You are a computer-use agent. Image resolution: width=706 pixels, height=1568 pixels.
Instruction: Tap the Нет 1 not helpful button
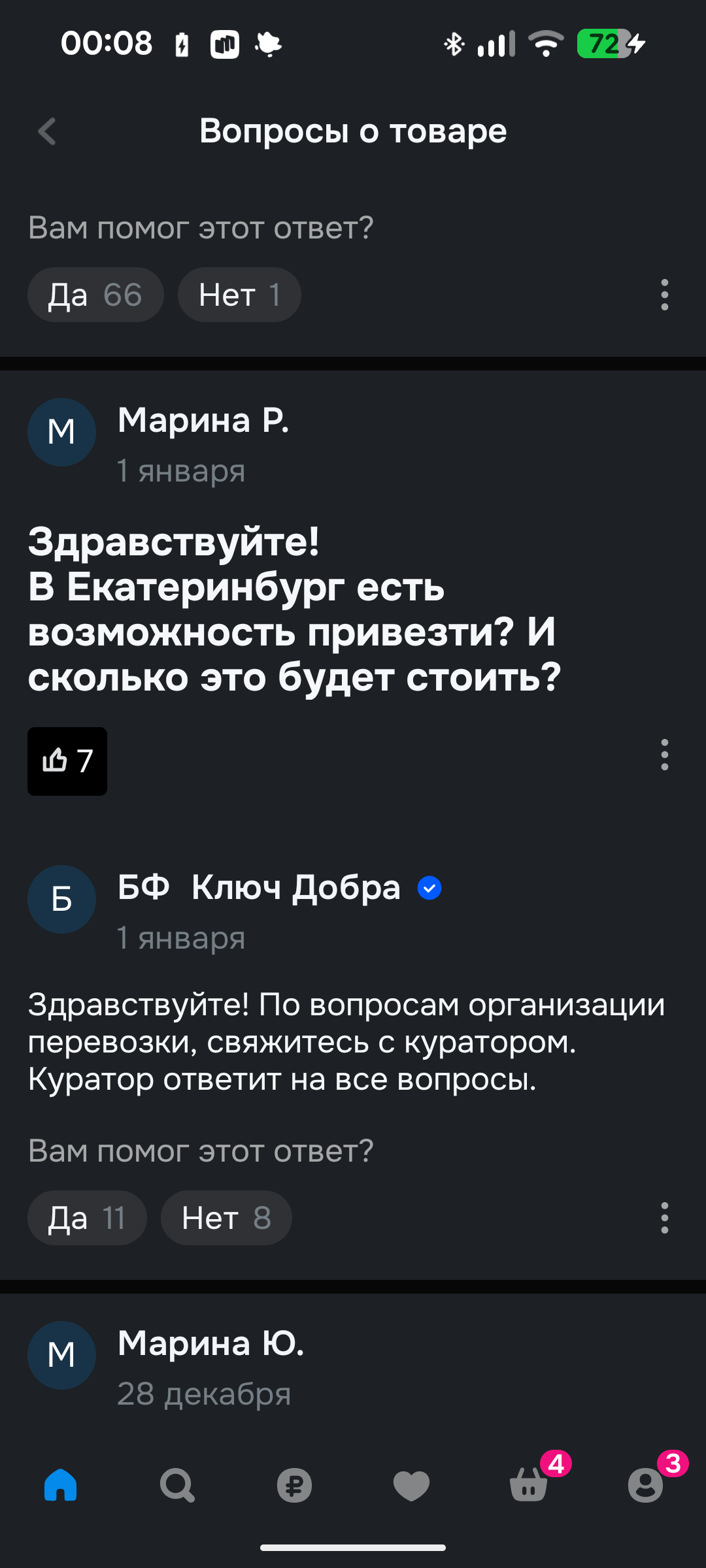[x=239, y=295]
